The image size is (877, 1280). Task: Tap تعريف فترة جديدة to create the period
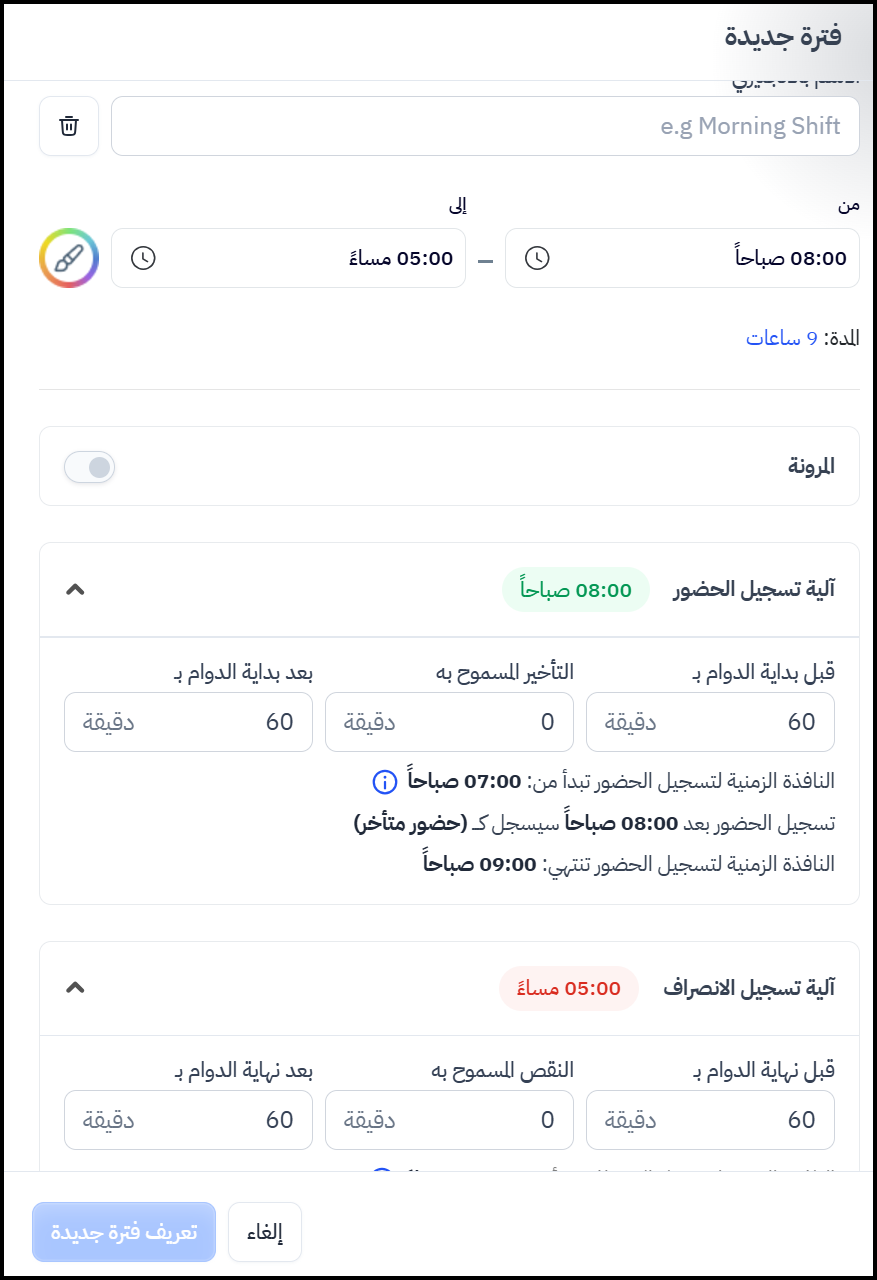coord(124,1232)
